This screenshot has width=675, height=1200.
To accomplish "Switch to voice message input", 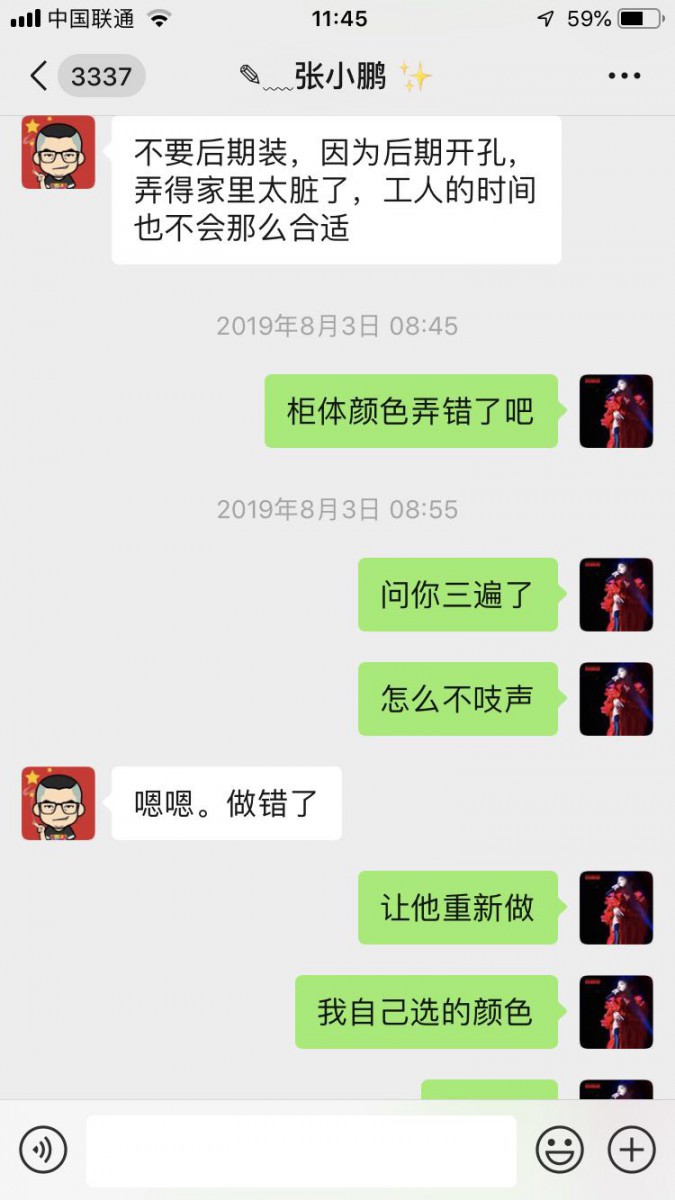I will 43,1150.
